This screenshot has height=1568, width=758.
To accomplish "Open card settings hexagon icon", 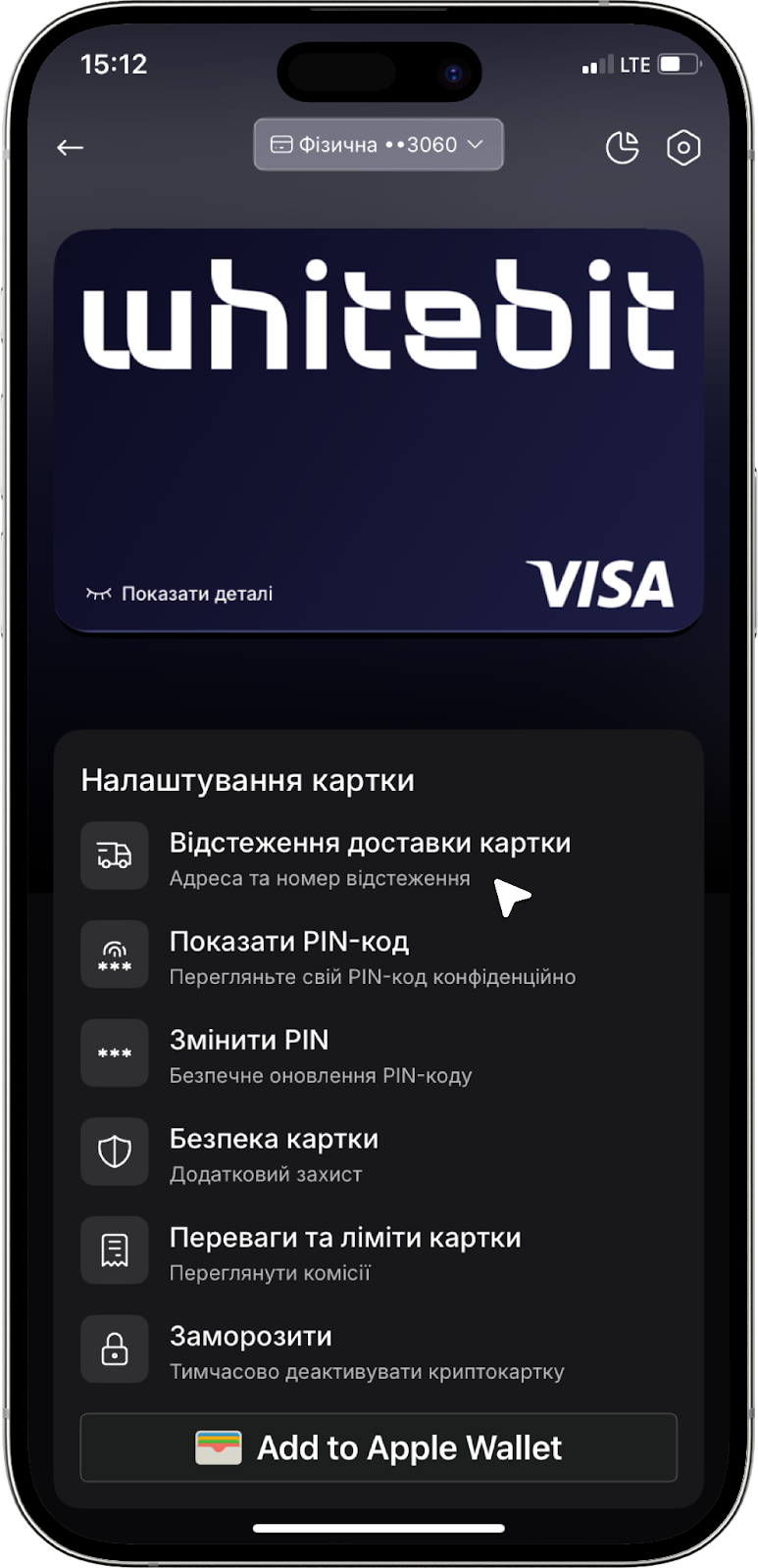I will click(x=683, y=147).
